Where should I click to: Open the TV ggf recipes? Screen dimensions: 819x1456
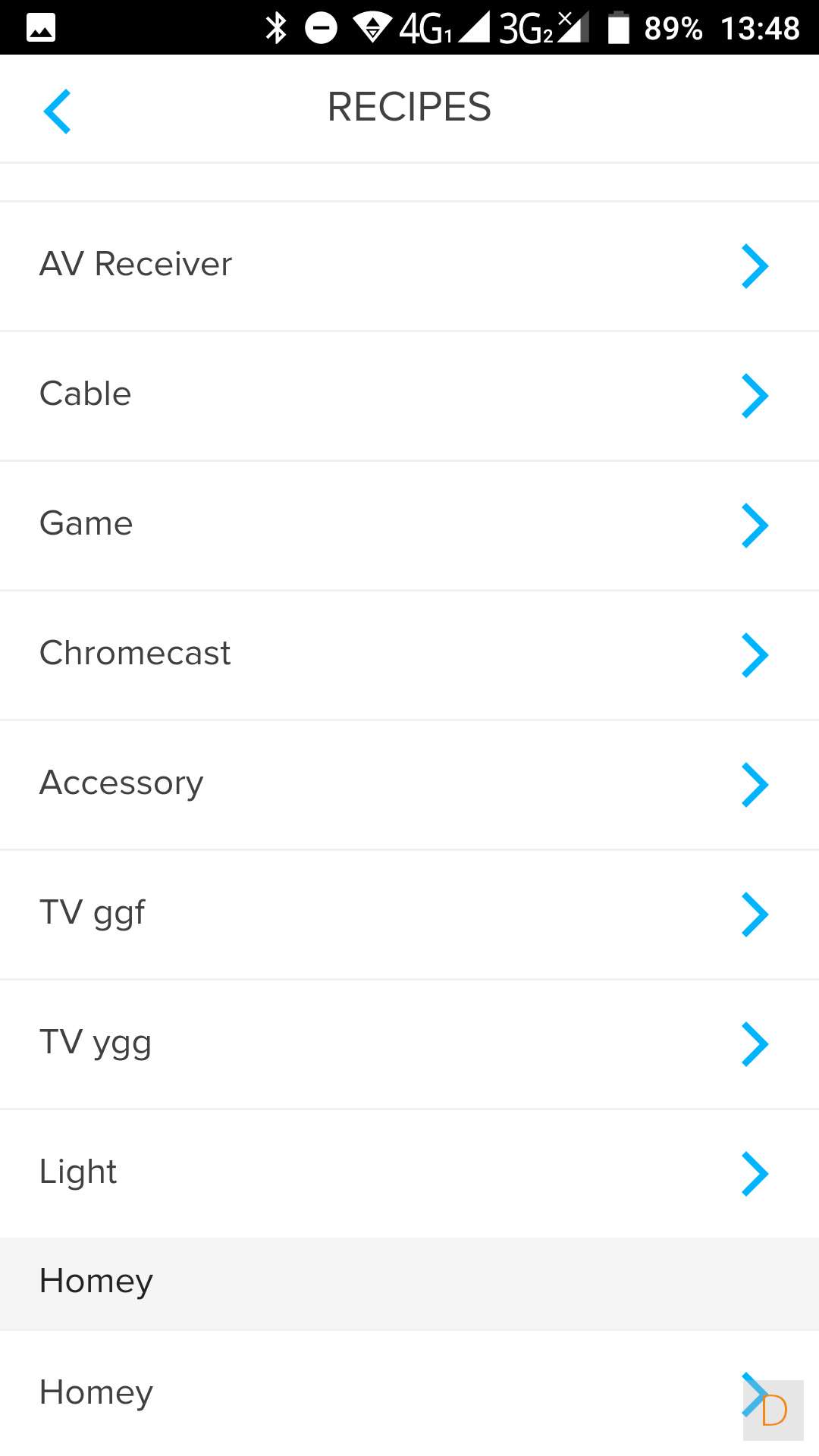tap(409, 914)
